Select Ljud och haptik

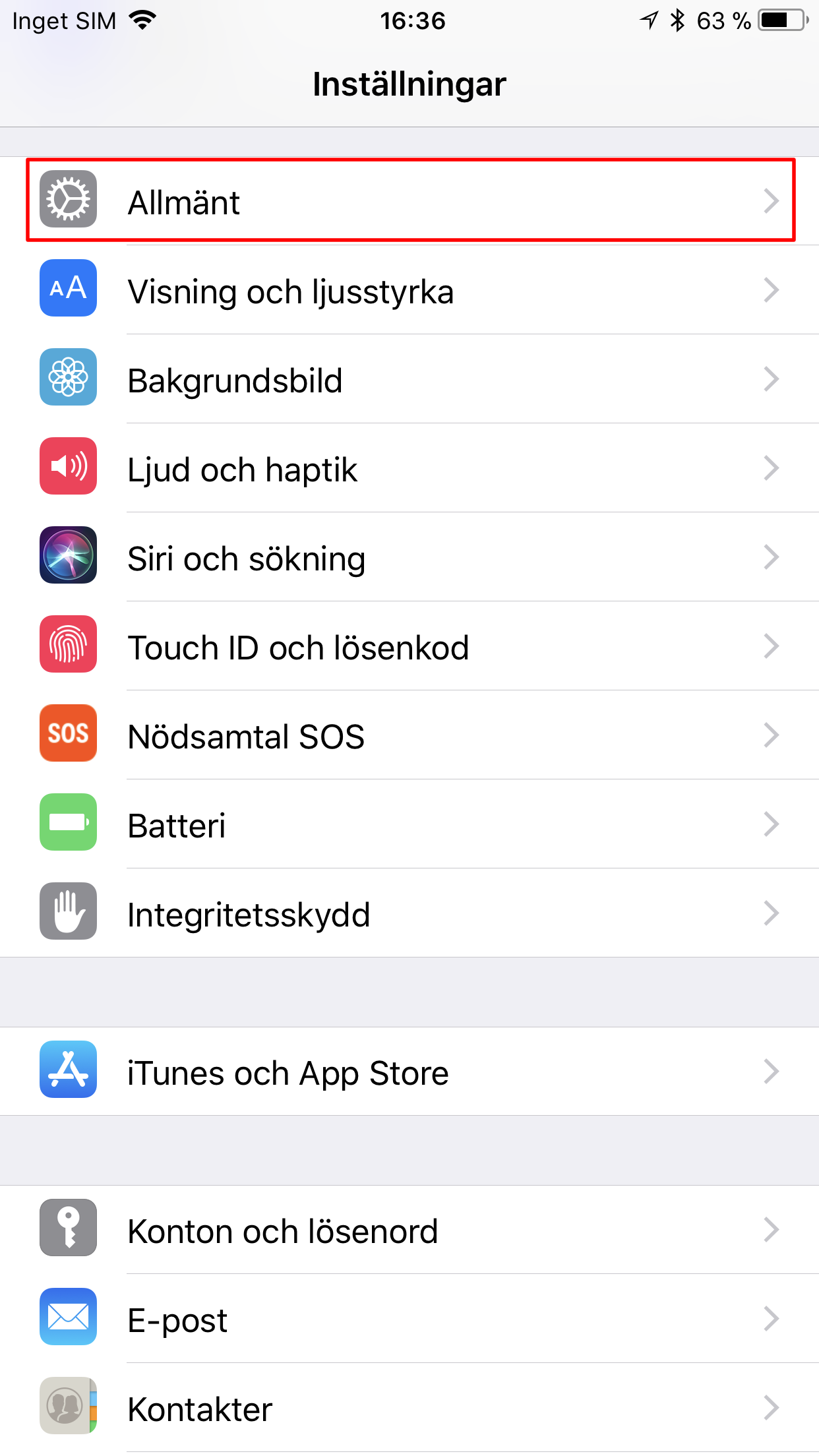(x=409, y=469)
